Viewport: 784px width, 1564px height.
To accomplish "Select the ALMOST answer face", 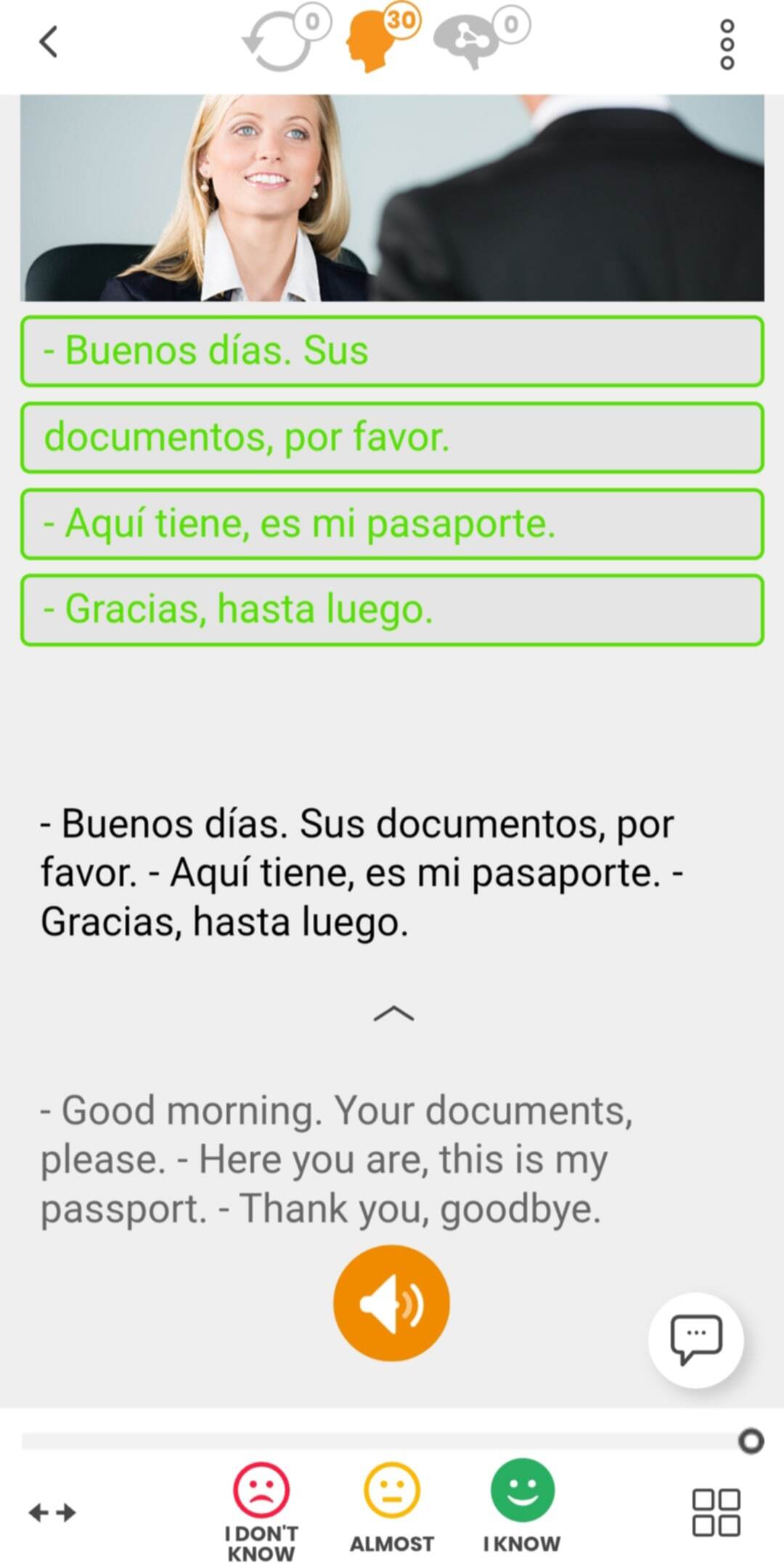I will [x=392, y=1507].
